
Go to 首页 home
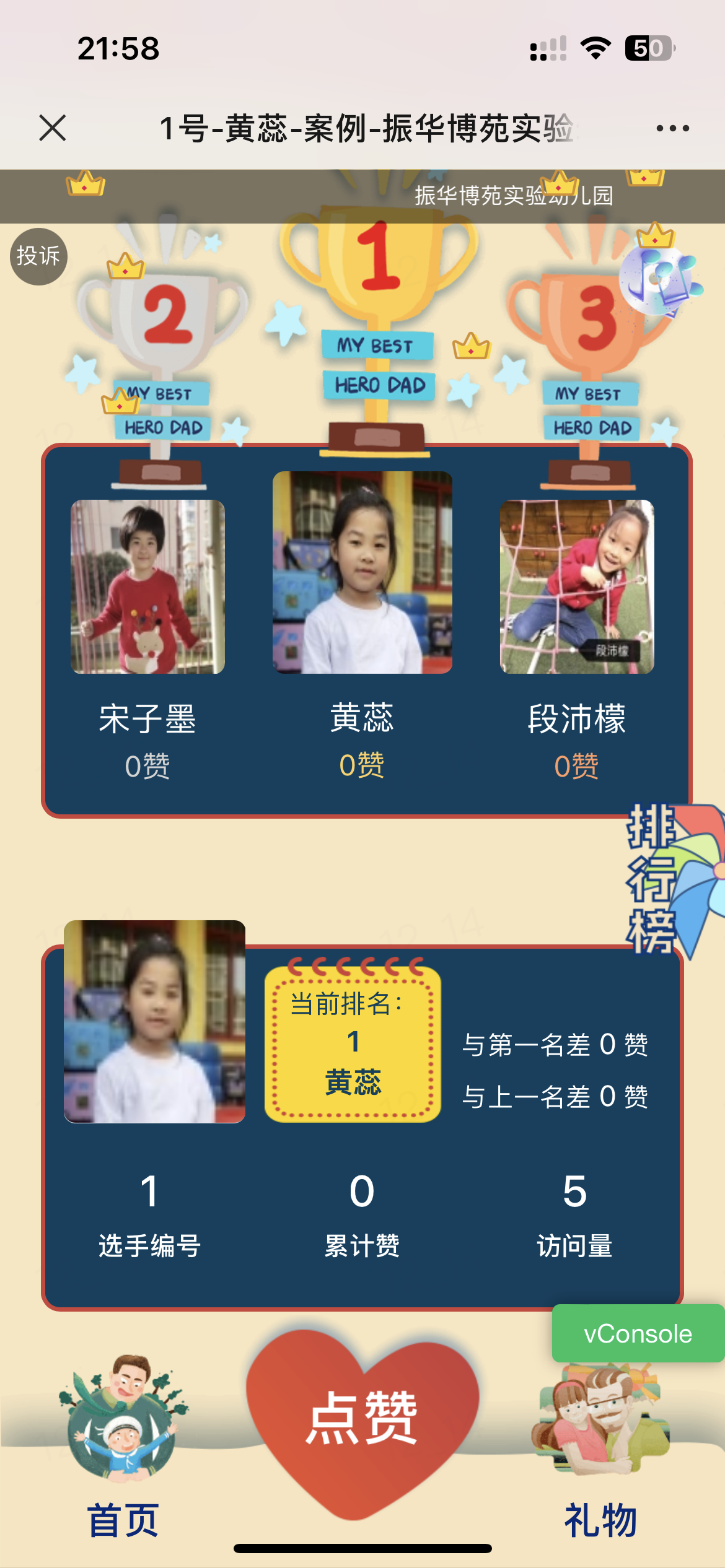[x=123, y=1443]
